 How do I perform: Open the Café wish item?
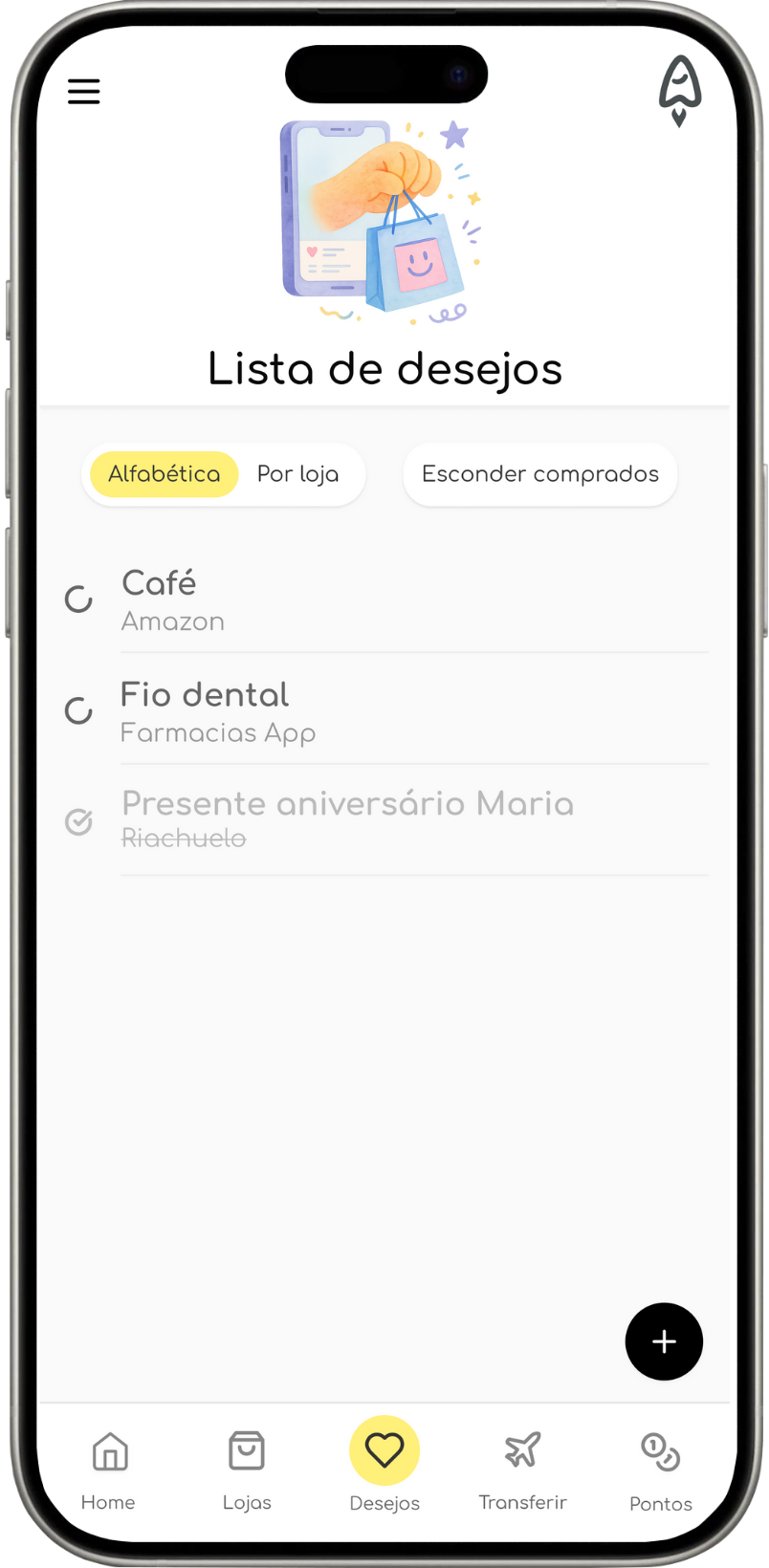coord(414,599)
